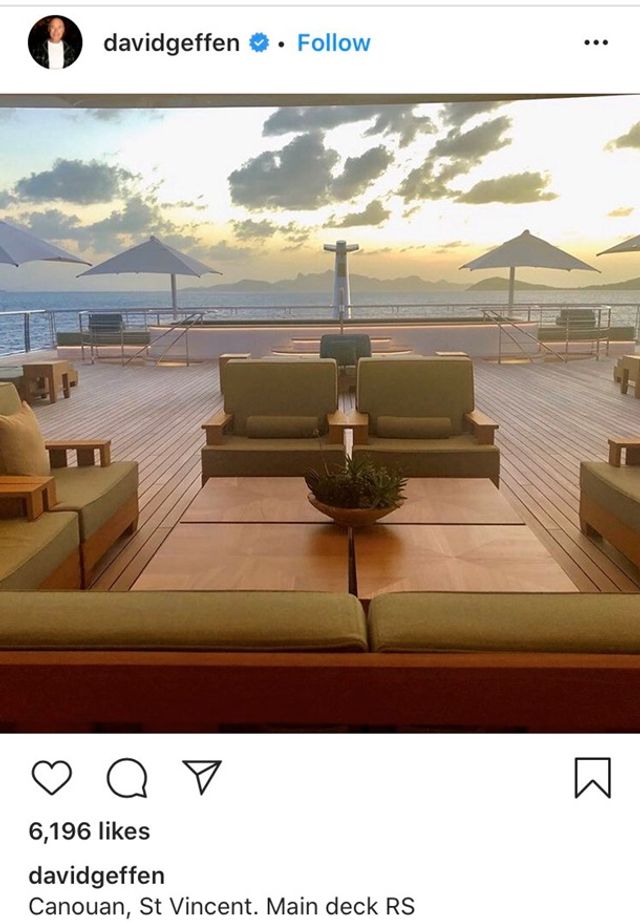The image size is (640, 923).
Task: Open the davidgeffen username in the header
Action: [x=172, y=43]
